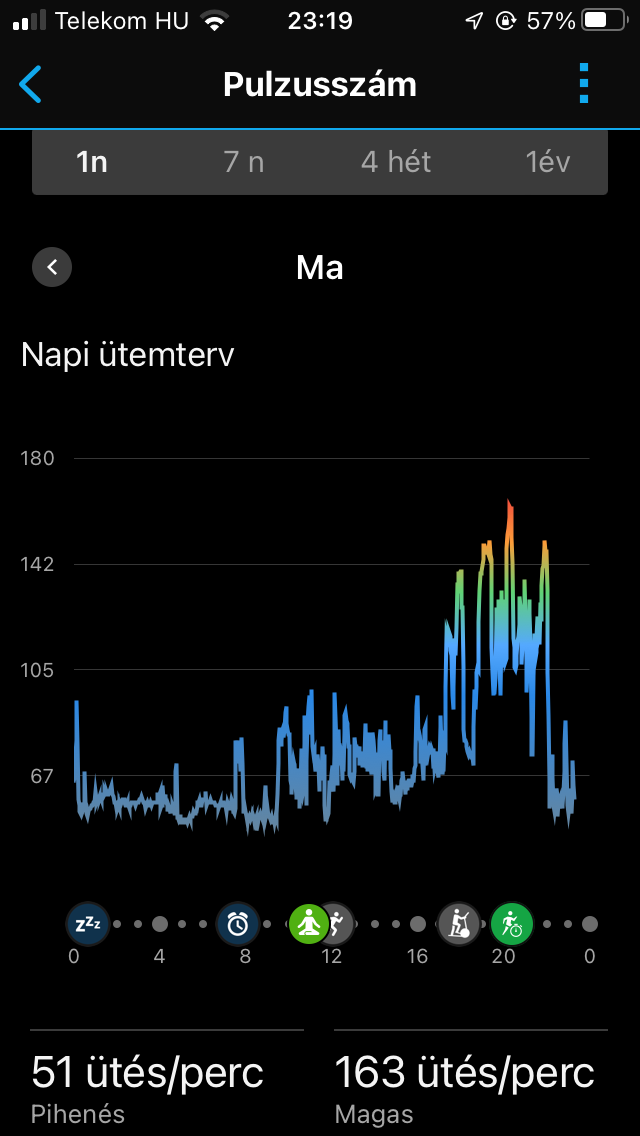Open the three-dot overflow menu
640x1136 pixels.
tap(585, 84)
